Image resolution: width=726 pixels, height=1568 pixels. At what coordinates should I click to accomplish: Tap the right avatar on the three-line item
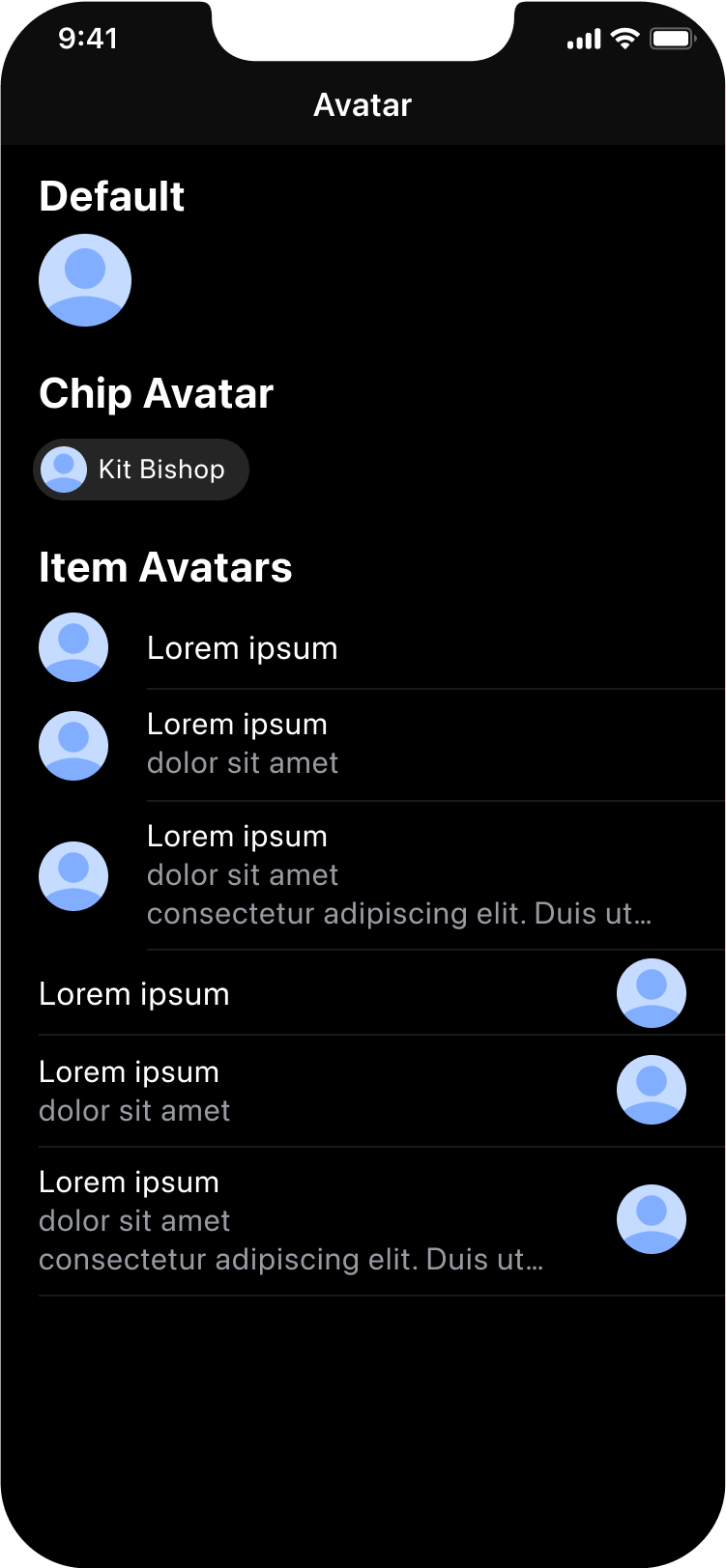click(652, 1219)
